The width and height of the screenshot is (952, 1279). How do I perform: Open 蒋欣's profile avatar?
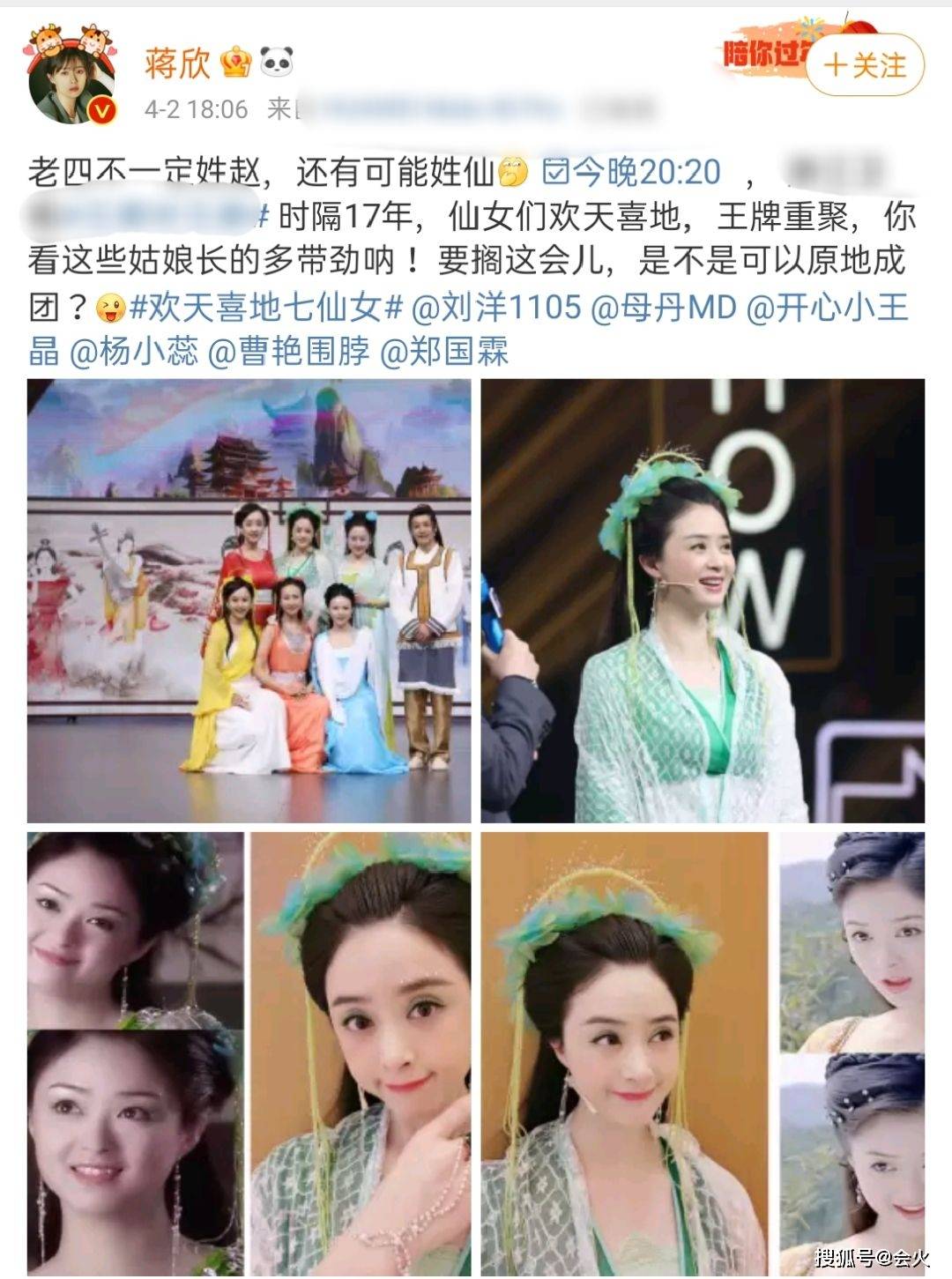(x=73, y=82)
